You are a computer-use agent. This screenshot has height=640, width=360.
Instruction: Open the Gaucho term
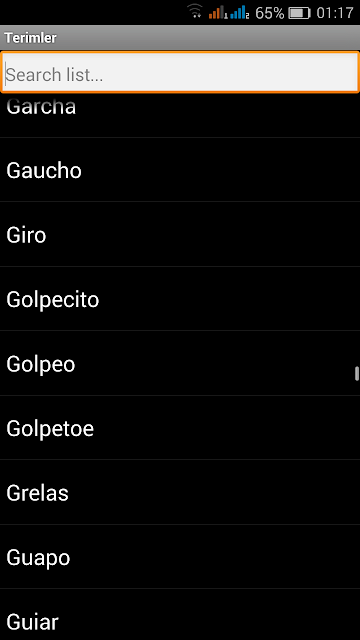click(180, 170)
